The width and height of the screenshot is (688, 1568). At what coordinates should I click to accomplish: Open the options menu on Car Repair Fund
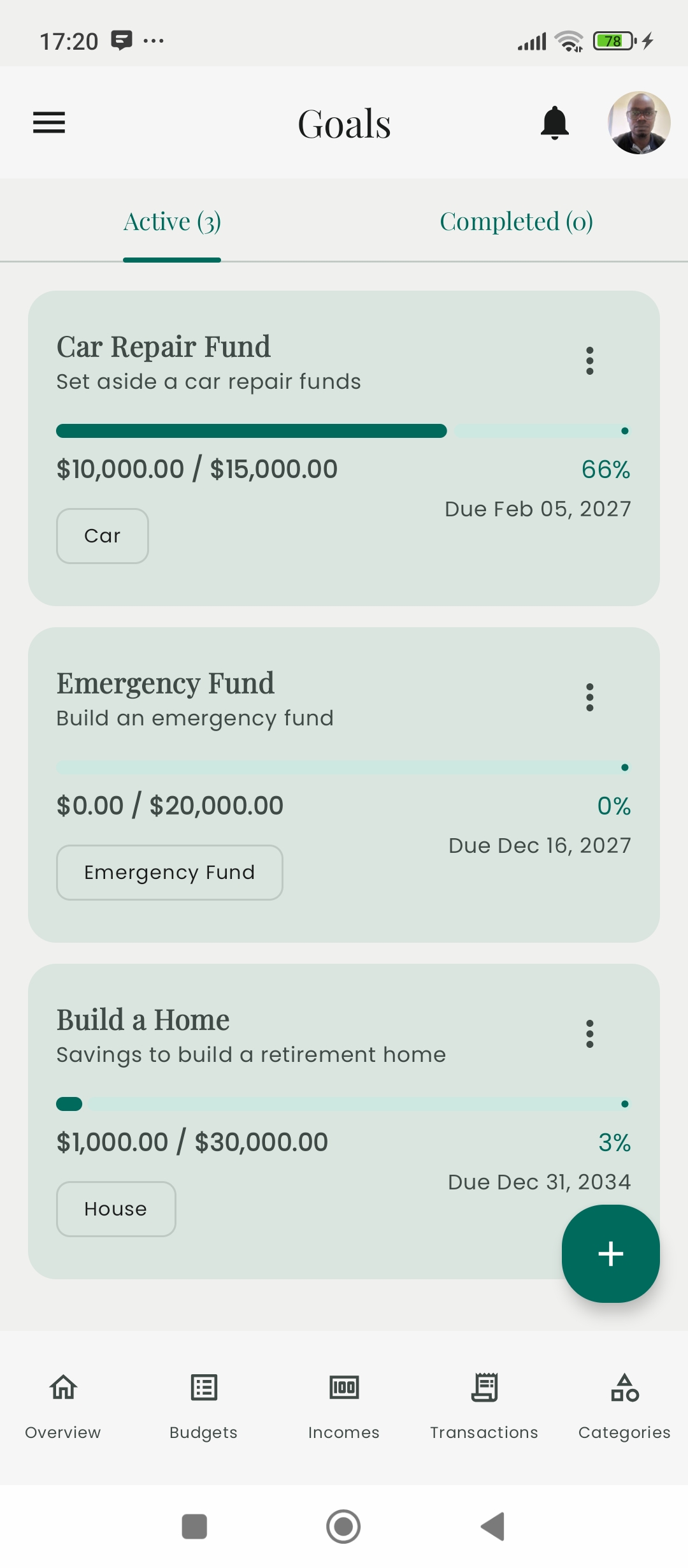[x=589, y=360]
